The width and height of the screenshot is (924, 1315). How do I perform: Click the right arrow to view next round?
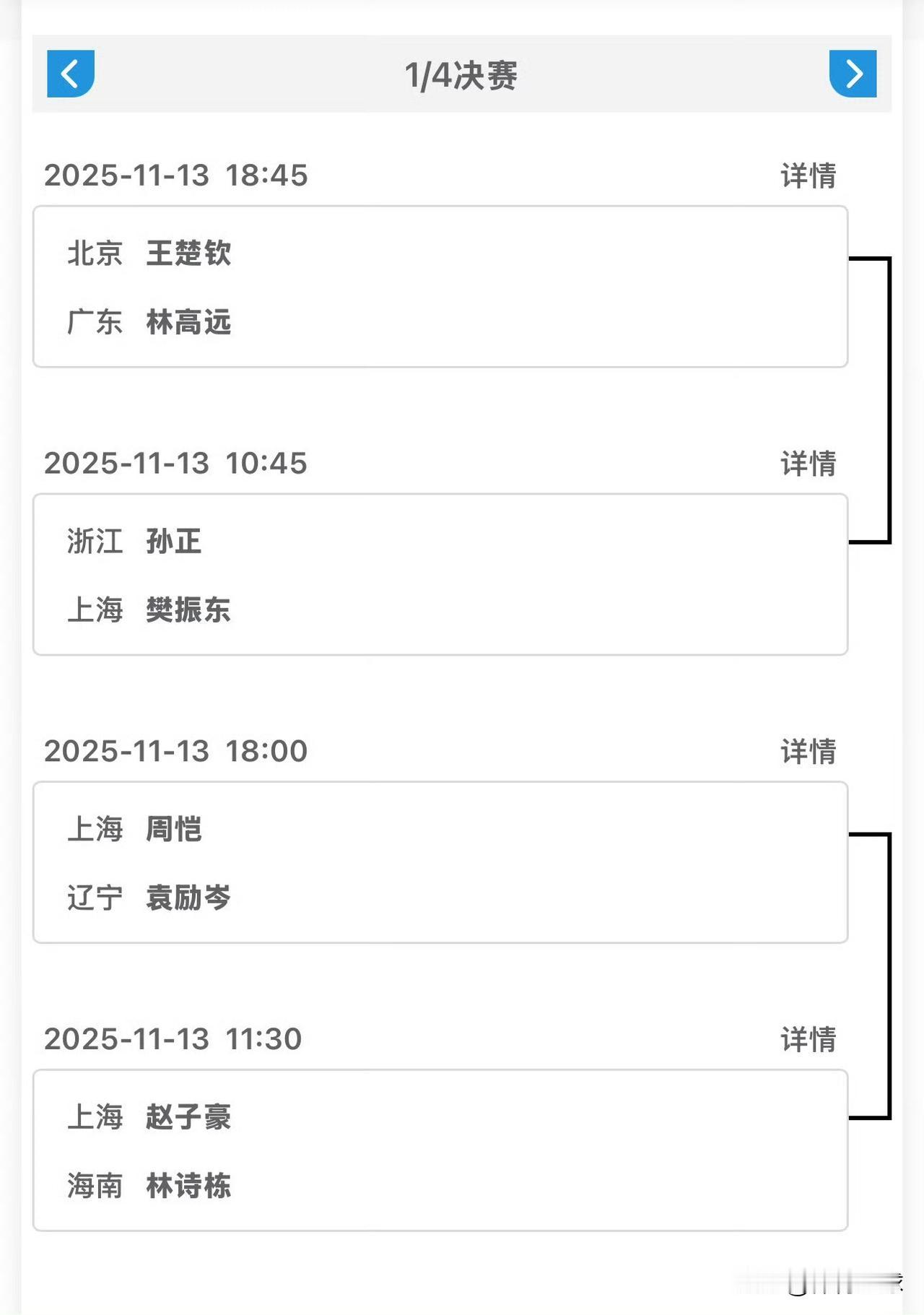[x=854, y=73]
